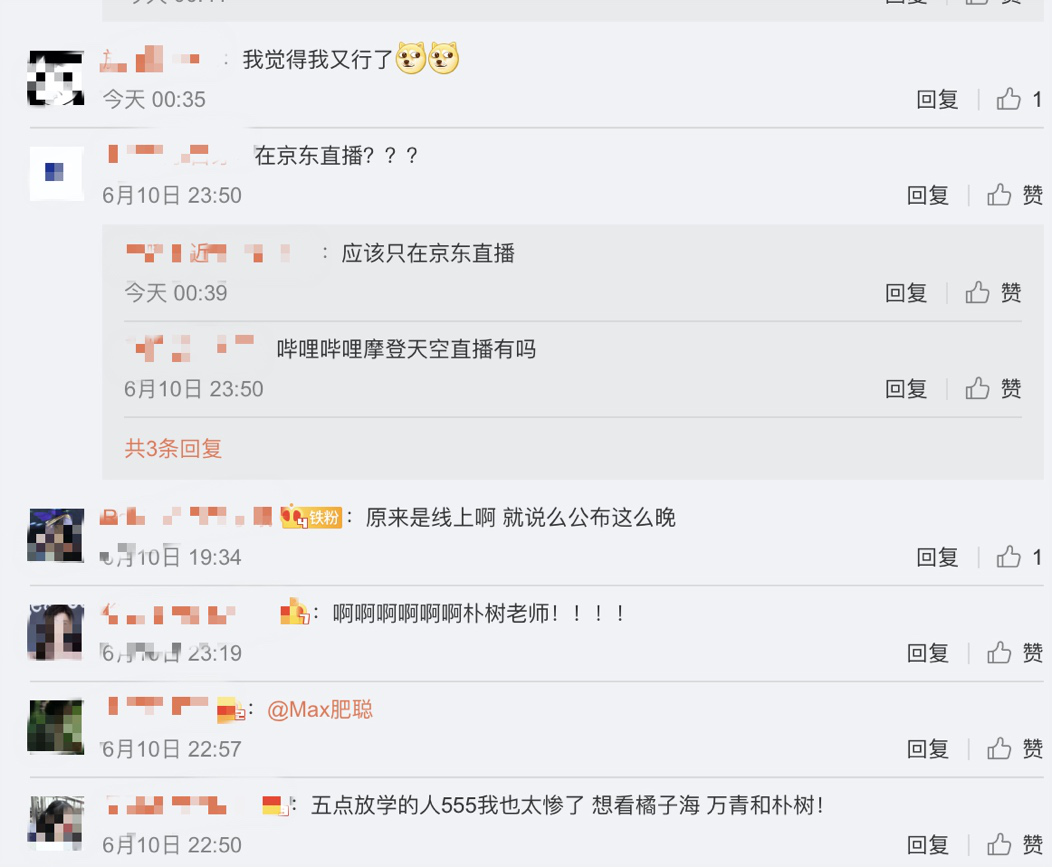
Task: Reply to the @Max肥聪 comment
Action: [927, 748]
